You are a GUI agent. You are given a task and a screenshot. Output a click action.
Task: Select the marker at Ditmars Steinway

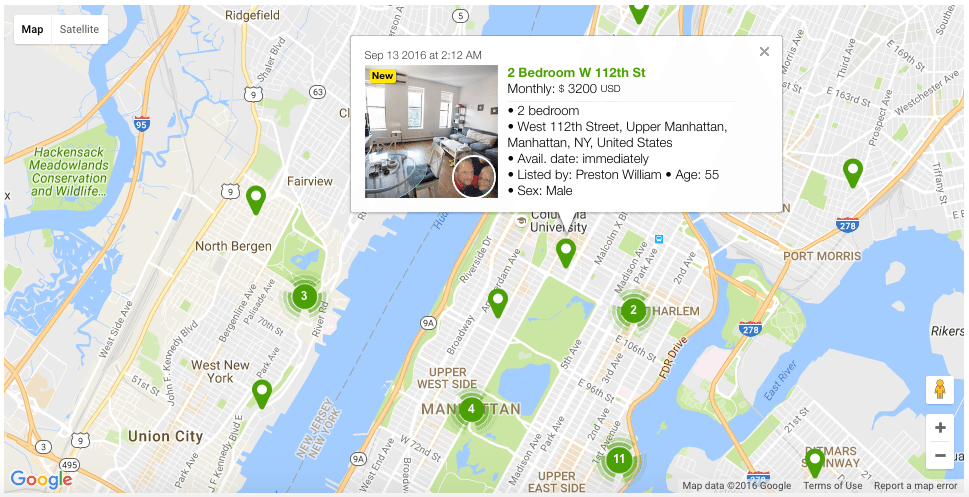coord(815,462)
